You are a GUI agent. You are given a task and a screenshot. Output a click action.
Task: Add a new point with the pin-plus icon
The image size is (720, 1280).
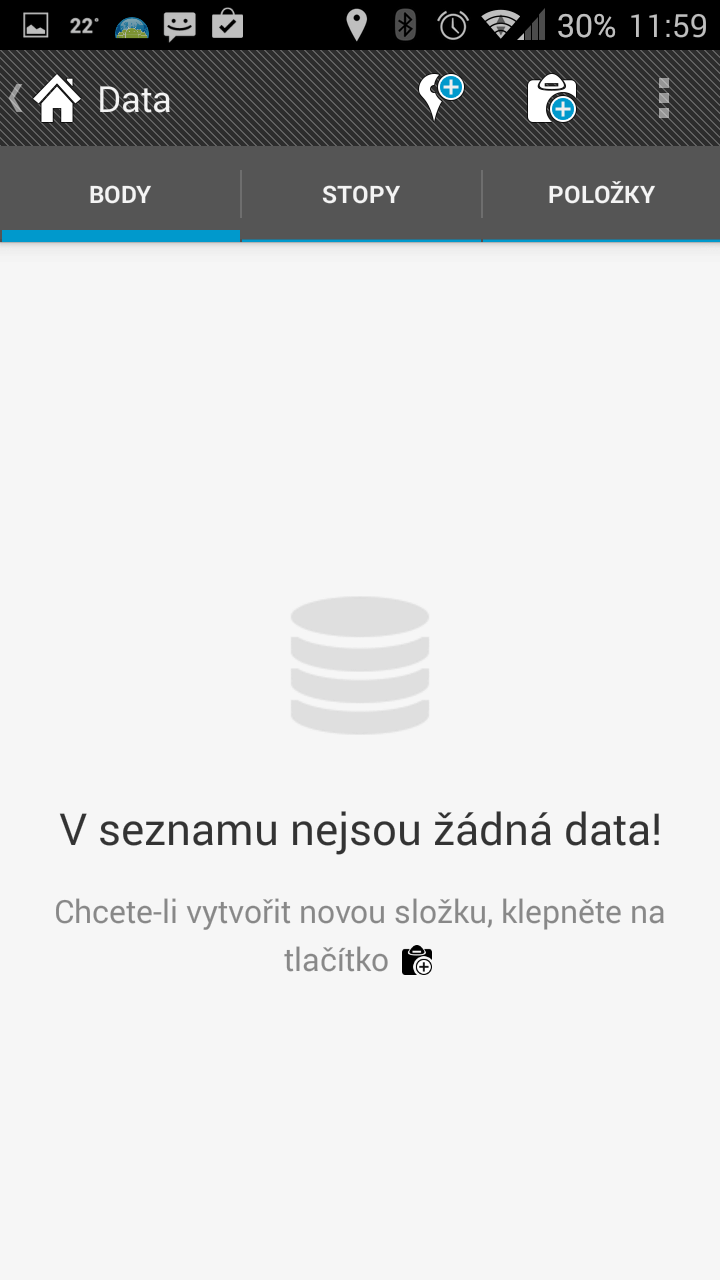point(441,98)
